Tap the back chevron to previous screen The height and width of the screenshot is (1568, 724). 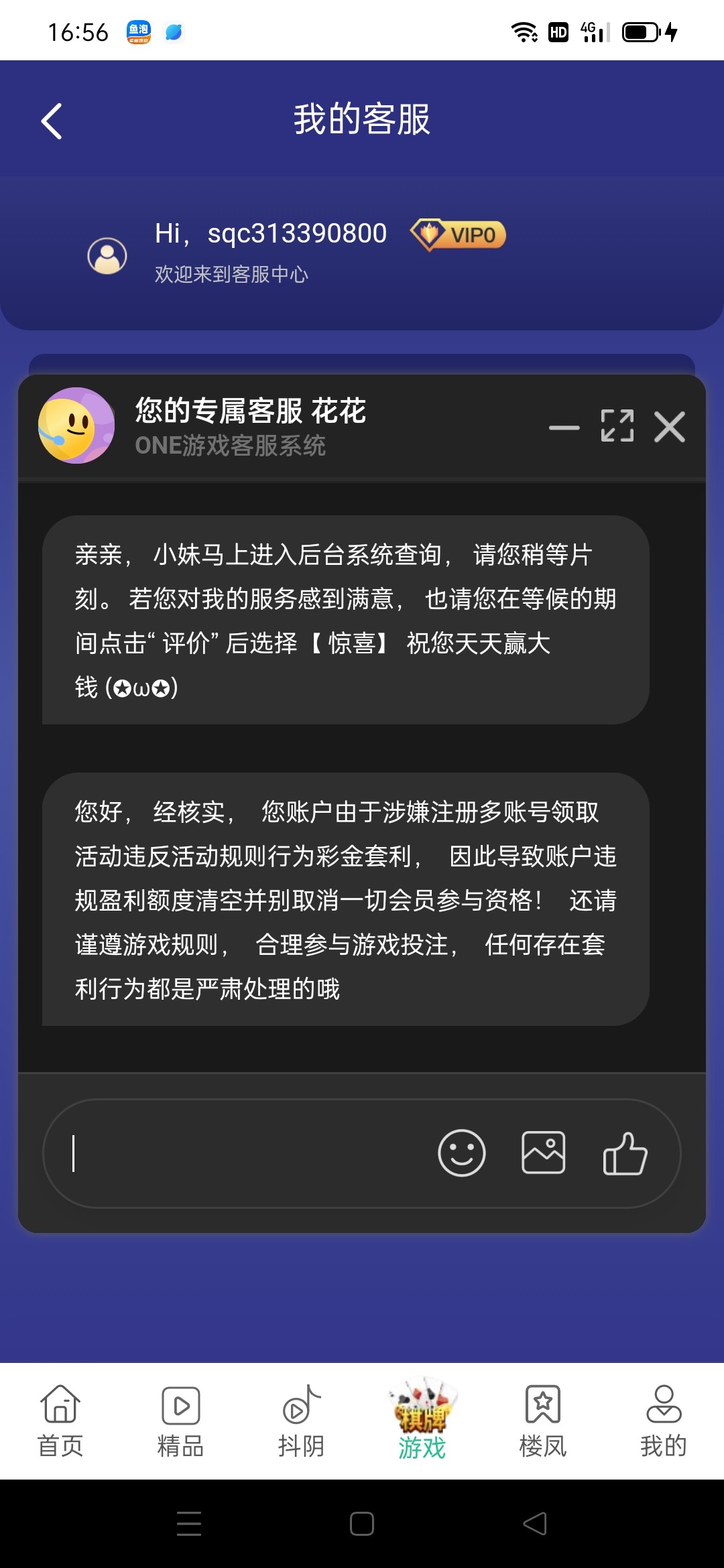(x=52, y=119)
